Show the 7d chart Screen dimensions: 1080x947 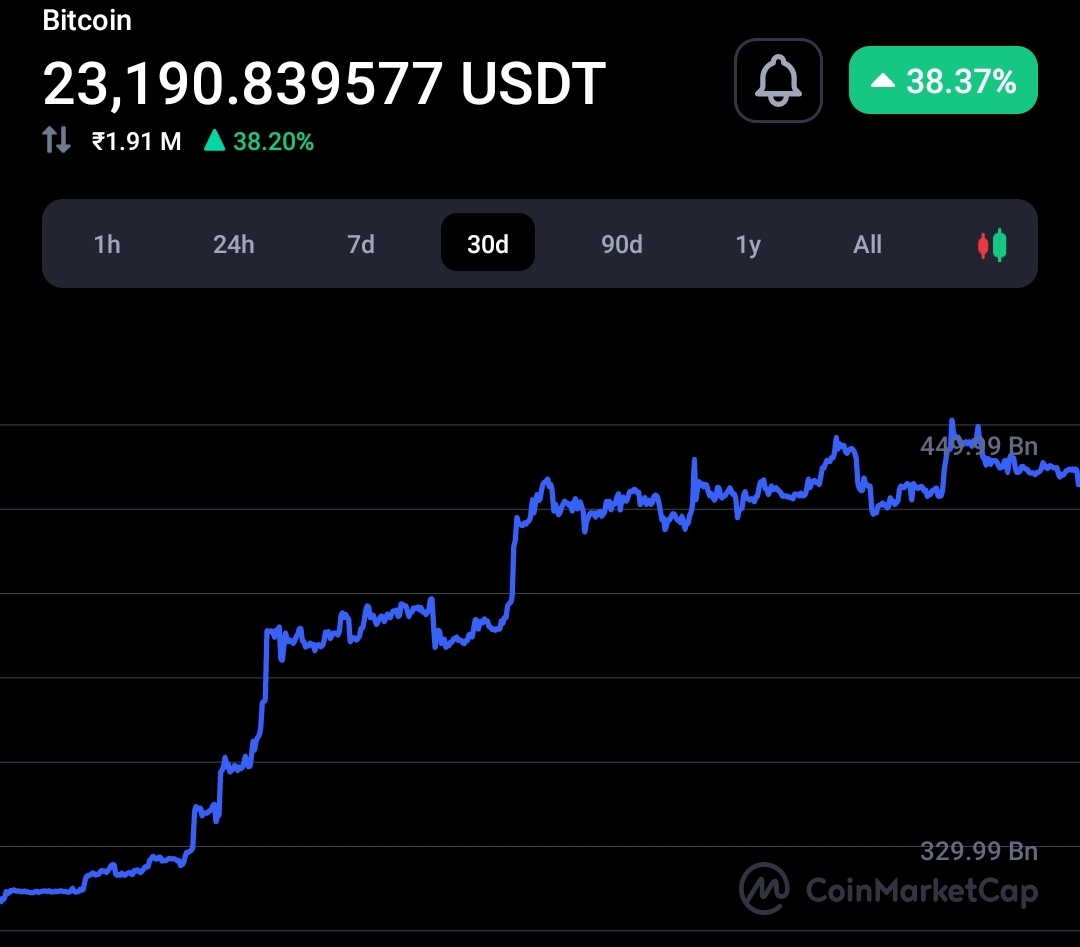click(x=360, y=244)
